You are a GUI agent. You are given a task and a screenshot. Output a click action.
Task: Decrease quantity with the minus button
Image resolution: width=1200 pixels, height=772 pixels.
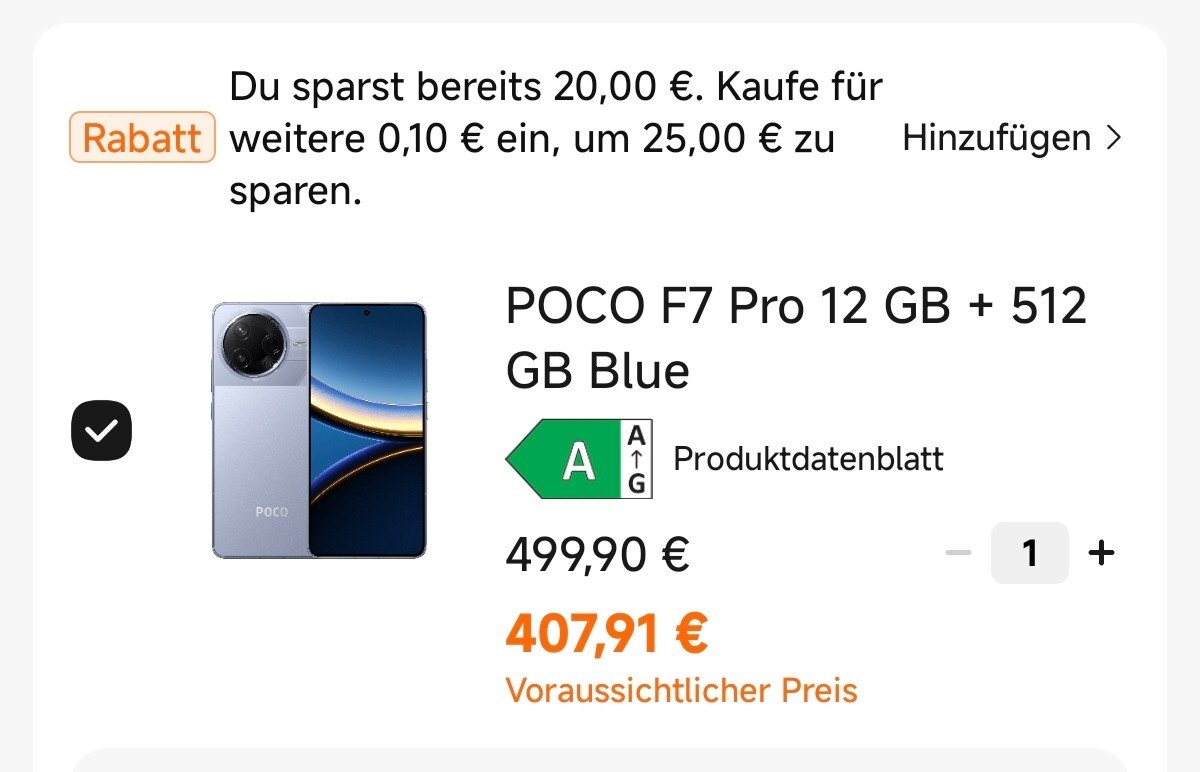point(958,553)
